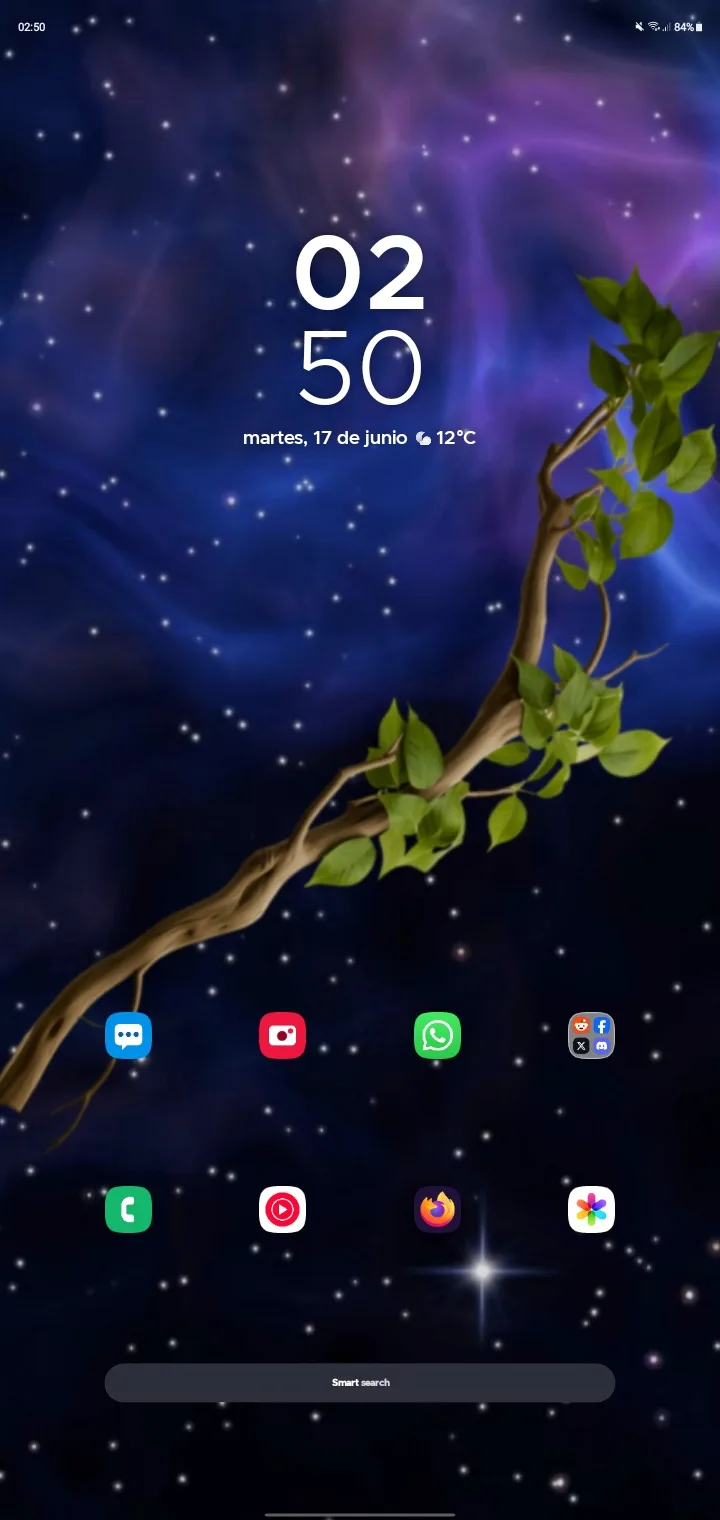Open the social apps folder
This screenshot has width=720, height=1520.
[591, 1035]
